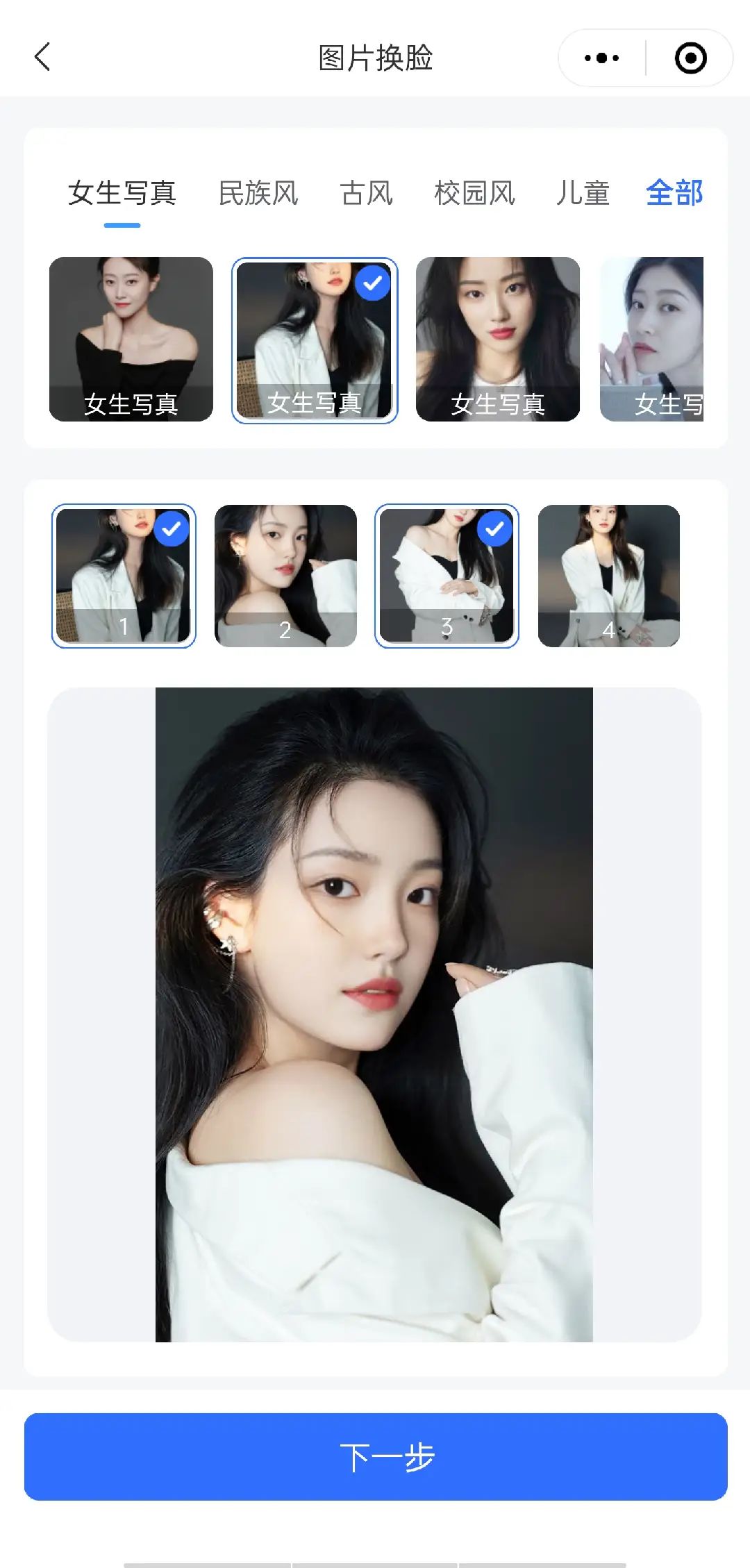
Task: Switch to the 儿童 tab
Action: (582, 193)
